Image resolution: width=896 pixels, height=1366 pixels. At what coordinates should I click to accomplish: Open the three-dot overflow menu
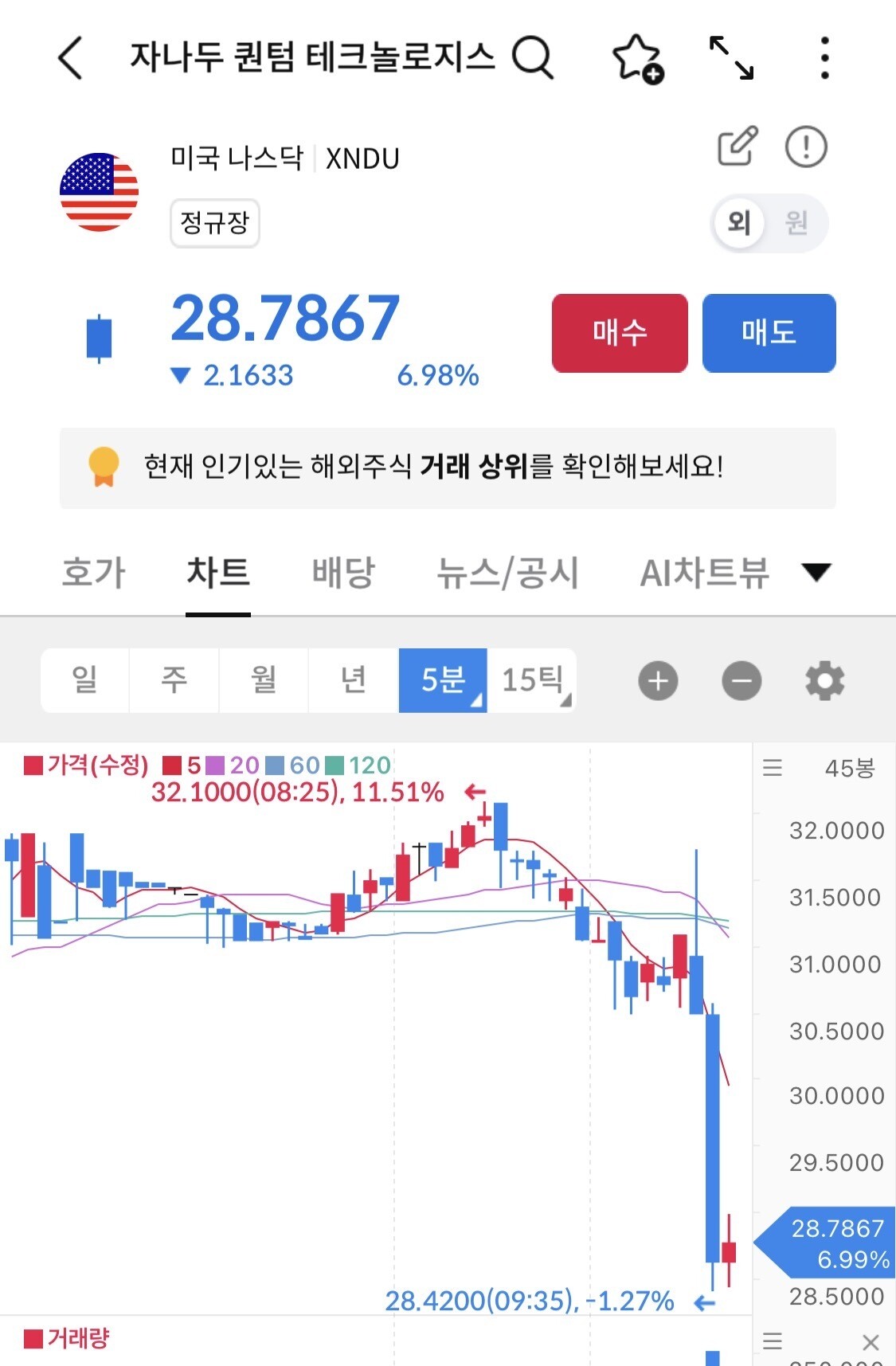click(824, 58)
